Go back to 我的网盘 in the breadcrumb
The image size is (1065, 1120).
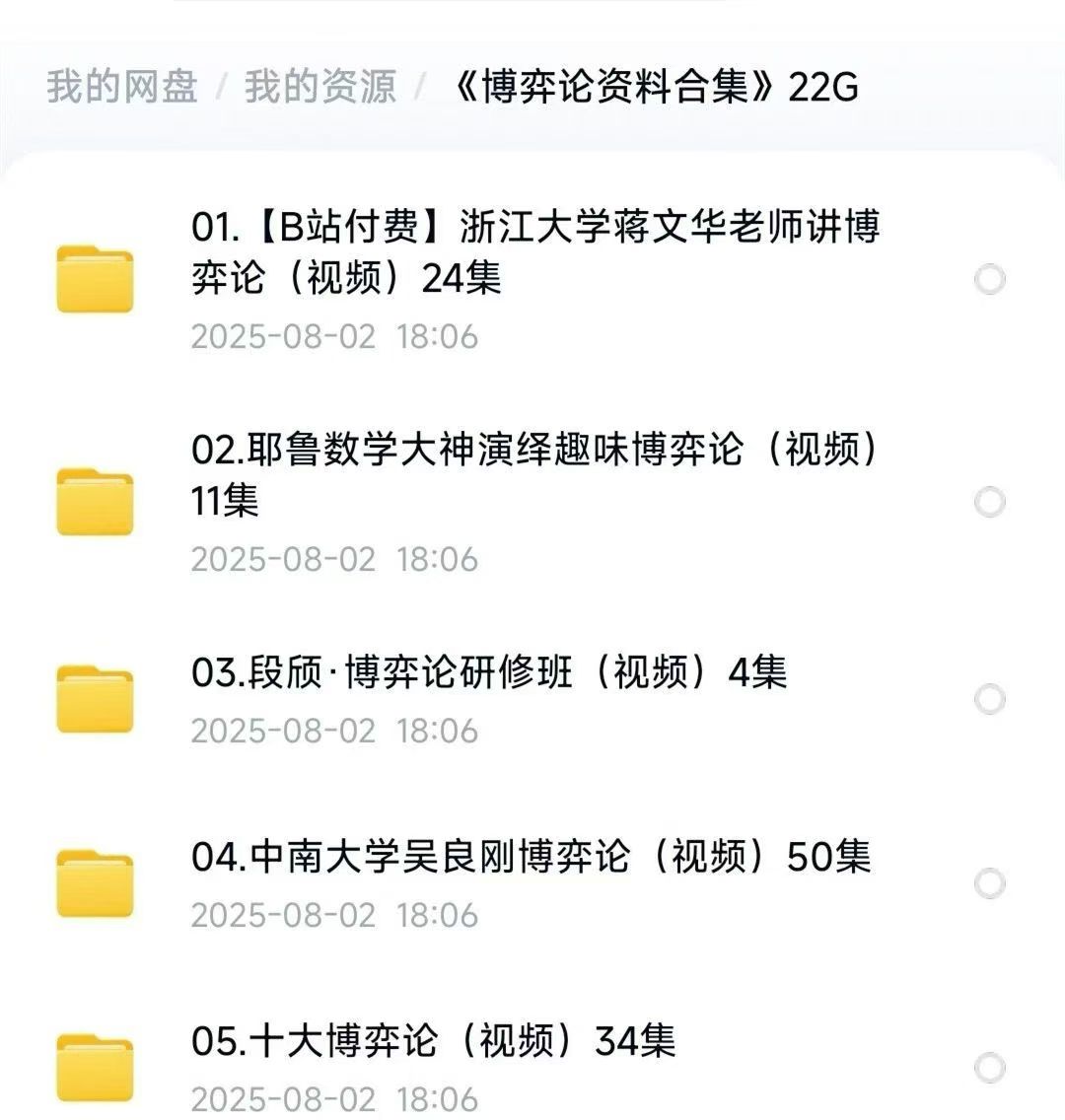click(122, 87)
